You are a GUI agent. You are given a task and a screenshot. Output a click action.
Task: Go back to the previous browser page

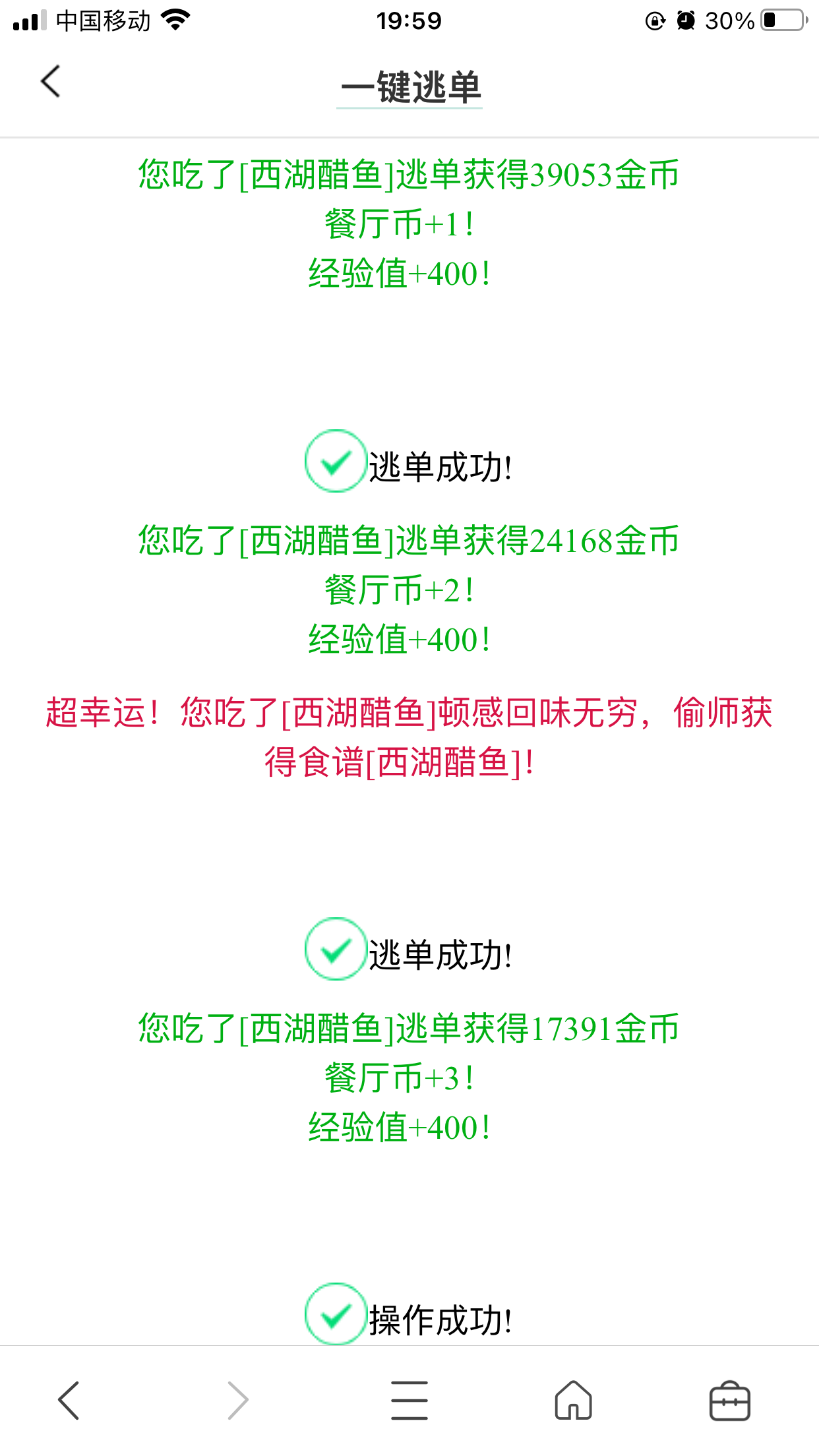click(x=69, y=1400)
